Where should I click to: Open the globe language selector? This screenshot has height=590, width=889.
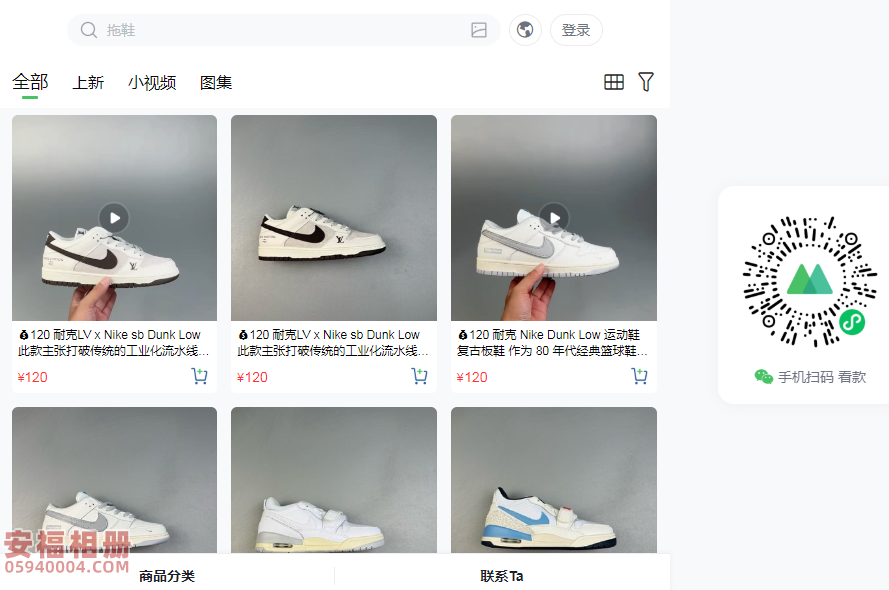click(x=525, y=30)
